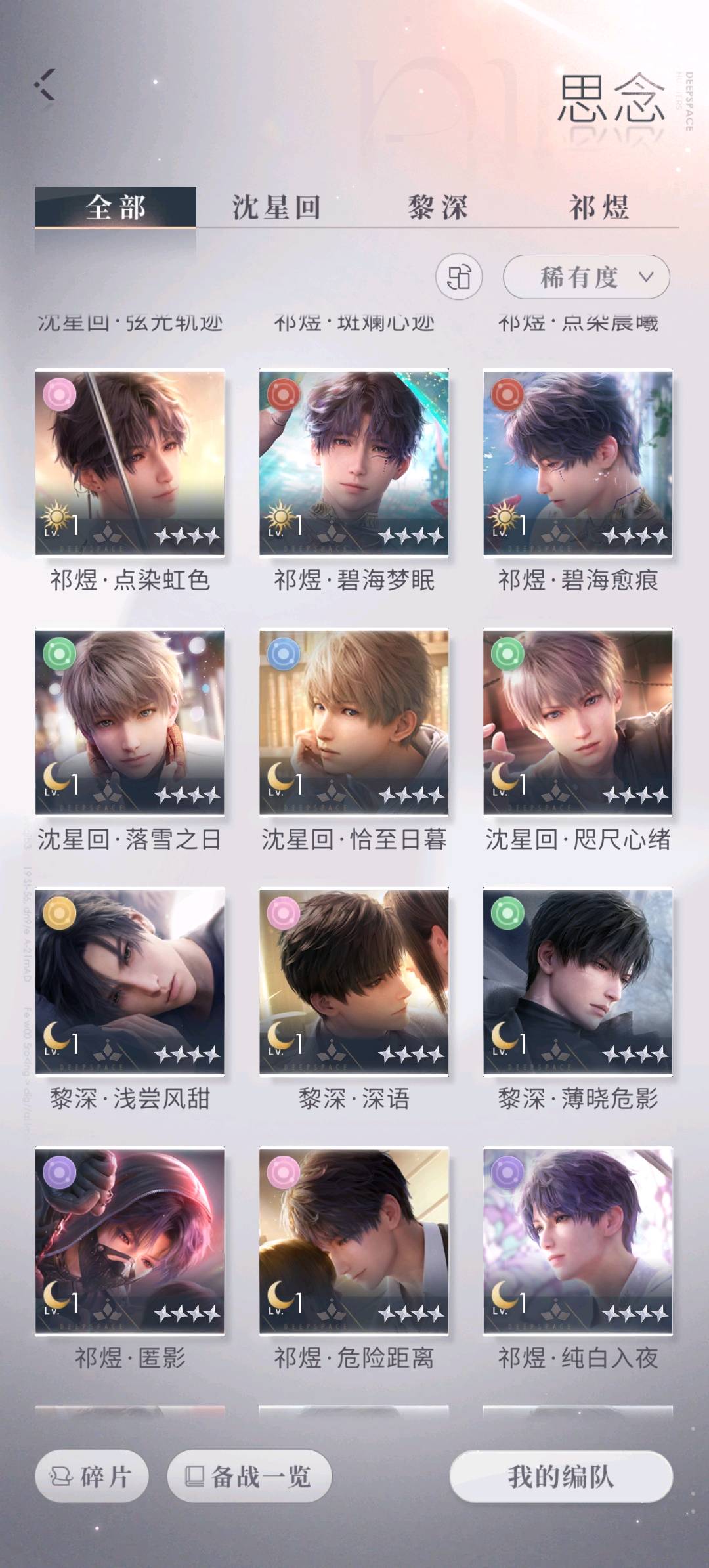Viewport: 709px width, 1568px height.
Task: Tap the layout switch icon beside 稀有度
Action: (x=459, y=276)
